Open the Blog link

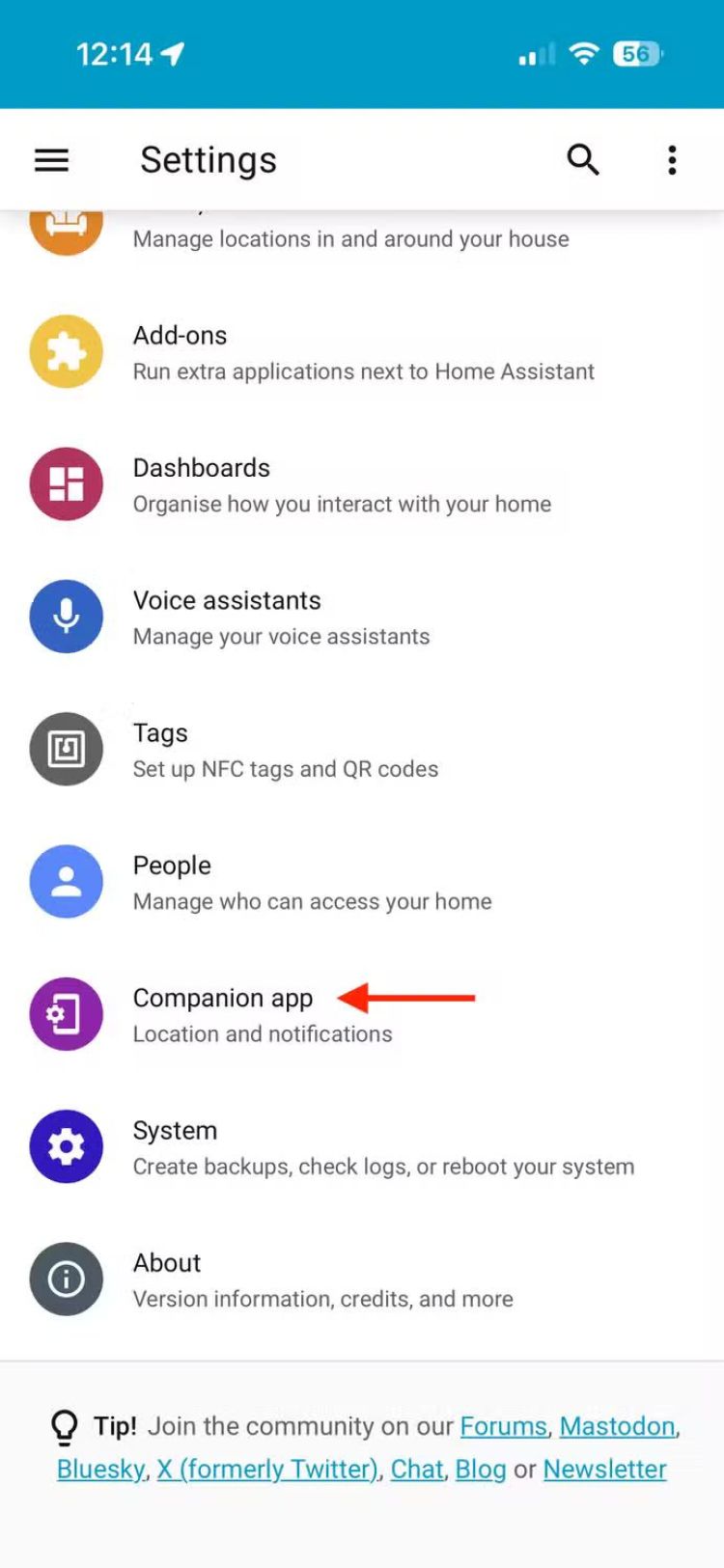pyautogui.click(x=480, y=1470)
